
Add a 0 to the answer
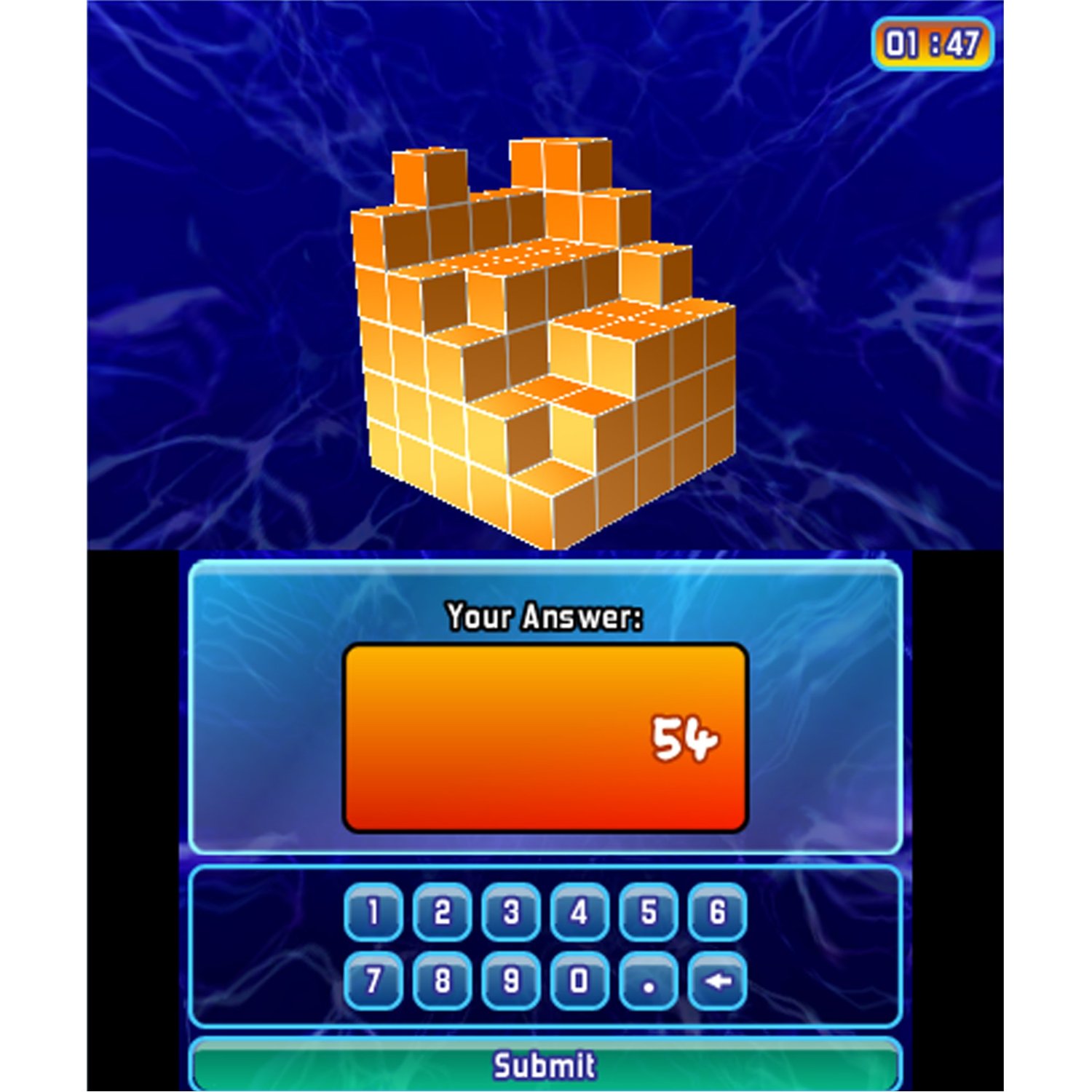pyautogui.click(x=579, y=981)
